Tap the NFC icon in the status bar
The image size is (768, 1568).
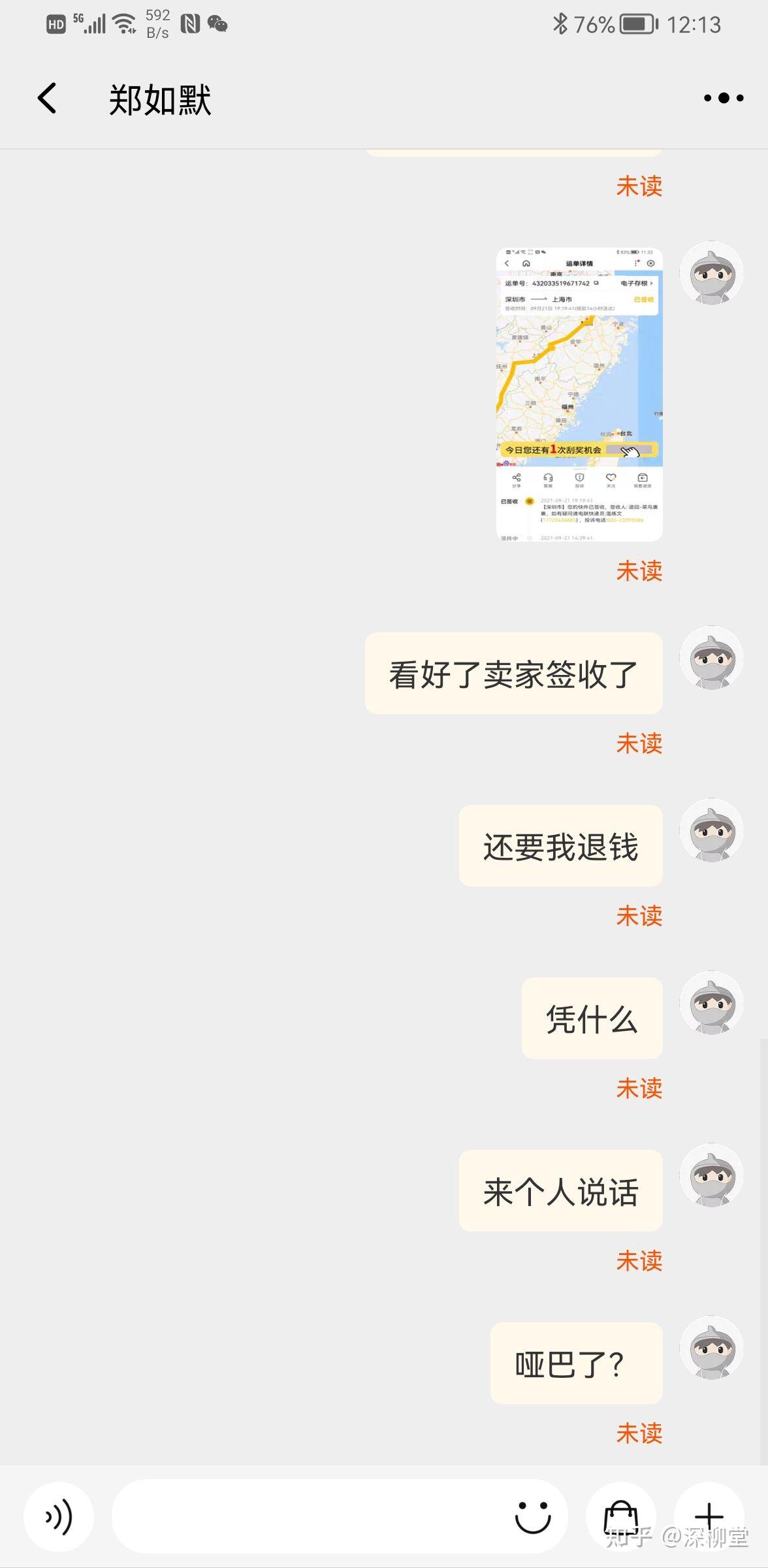click(x=191, y=25)
